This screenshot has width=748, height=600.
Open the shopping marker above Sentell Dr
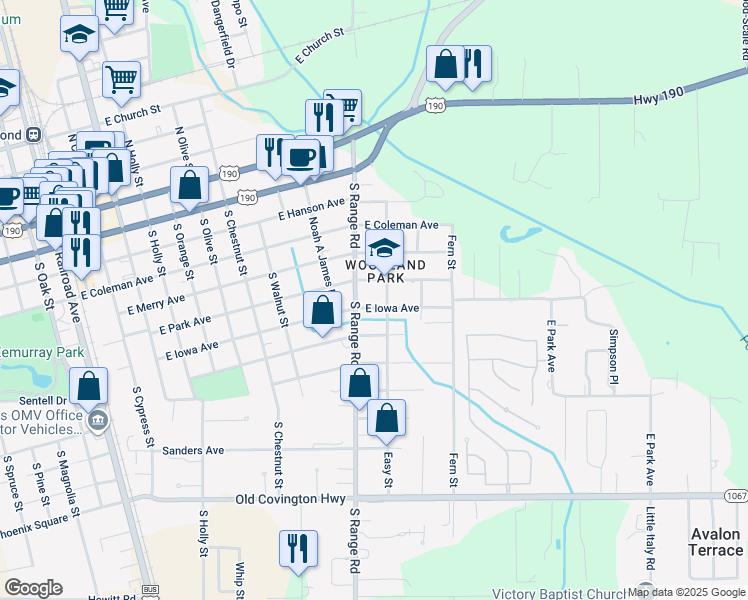click(89, 387)
